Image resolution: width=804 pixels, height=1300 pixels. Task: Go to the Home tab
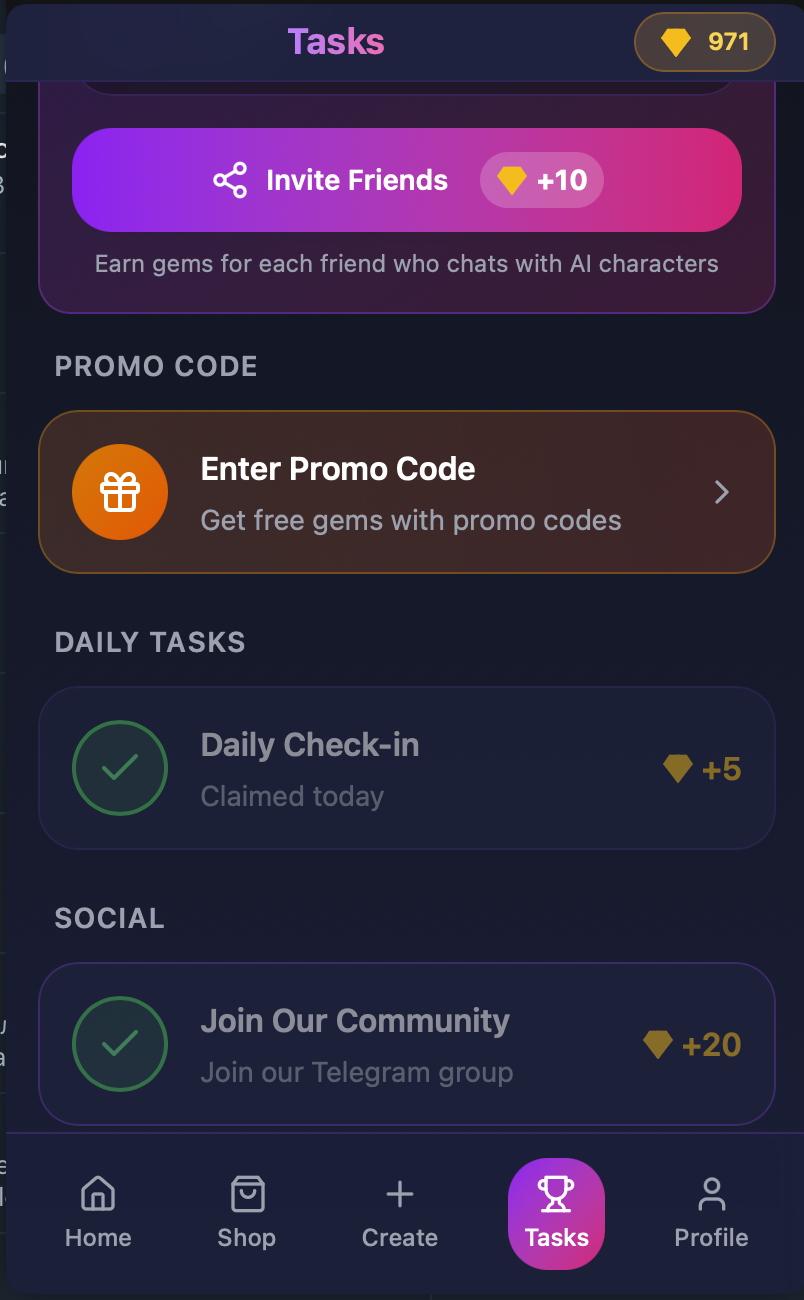tap(98, 1213)
